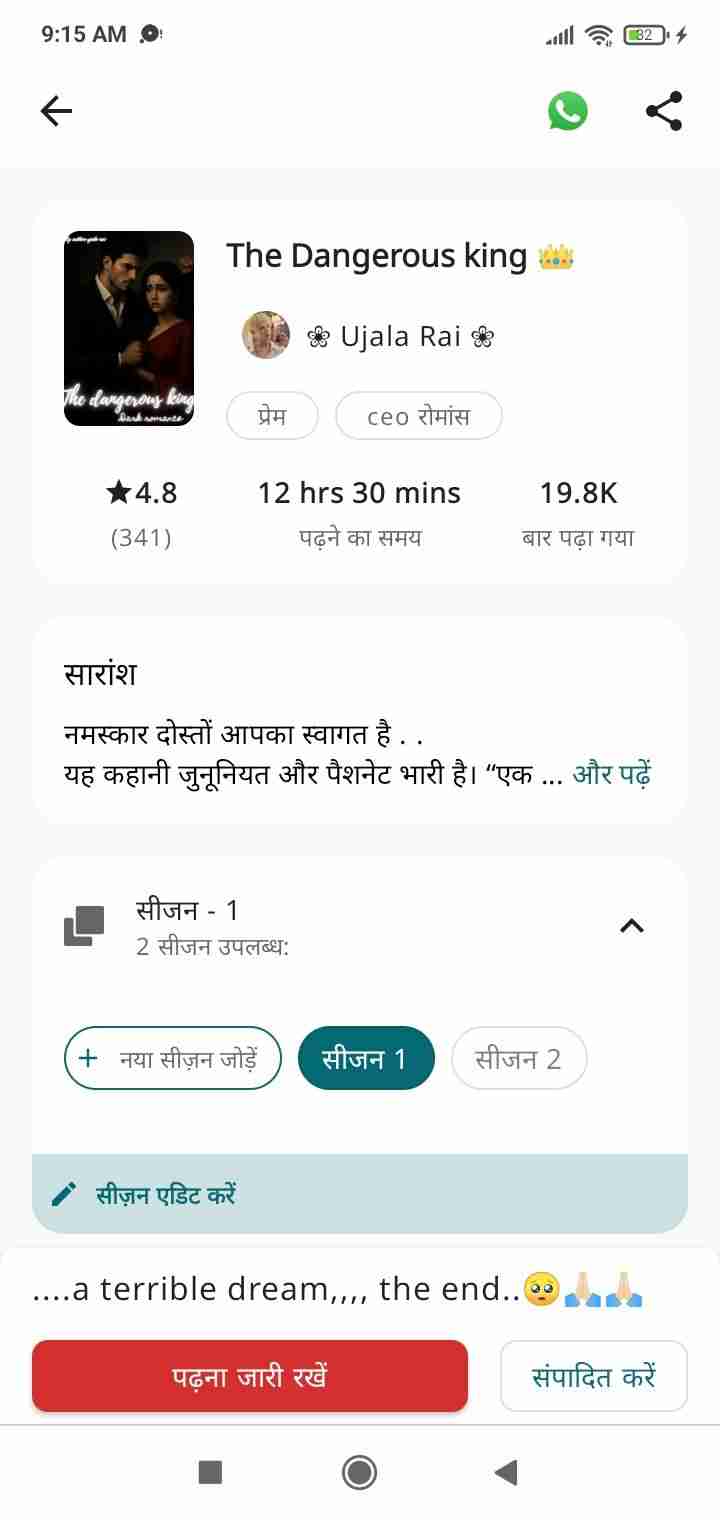720x1520 pixels.
Task: Select the प्रेम category chip
Action: 272,416
